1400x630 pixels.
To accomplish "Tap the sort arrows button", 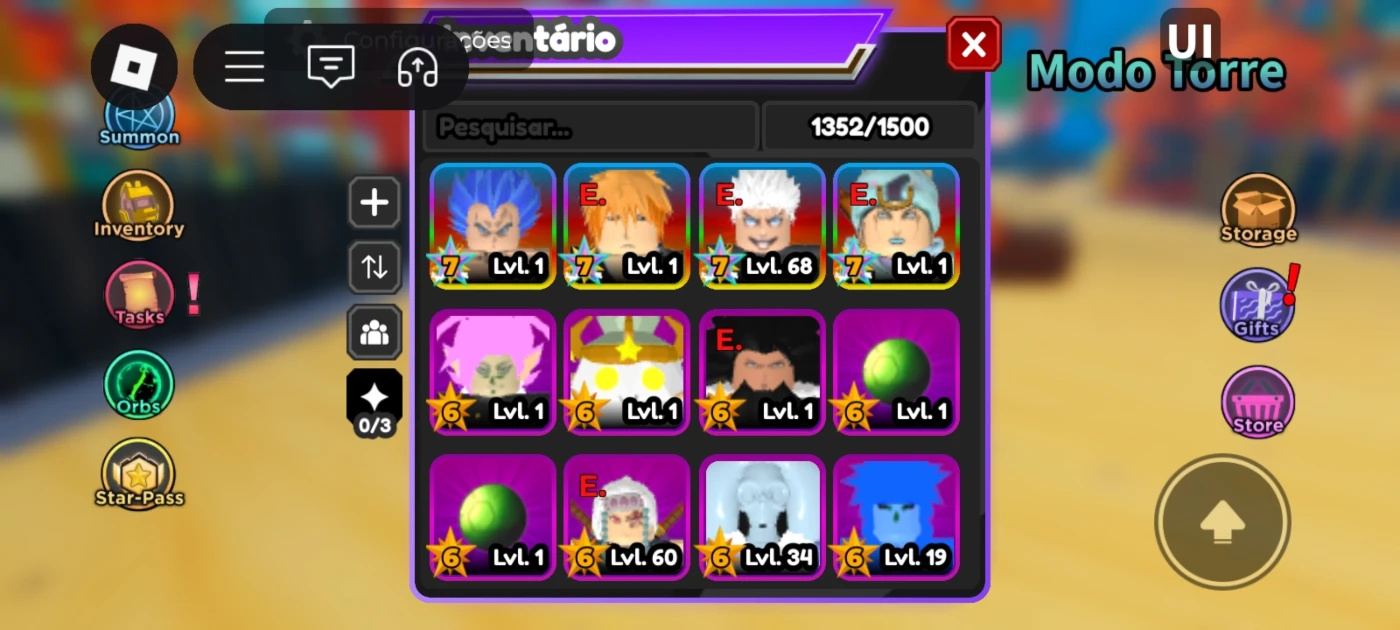I will tap(374, 267).
